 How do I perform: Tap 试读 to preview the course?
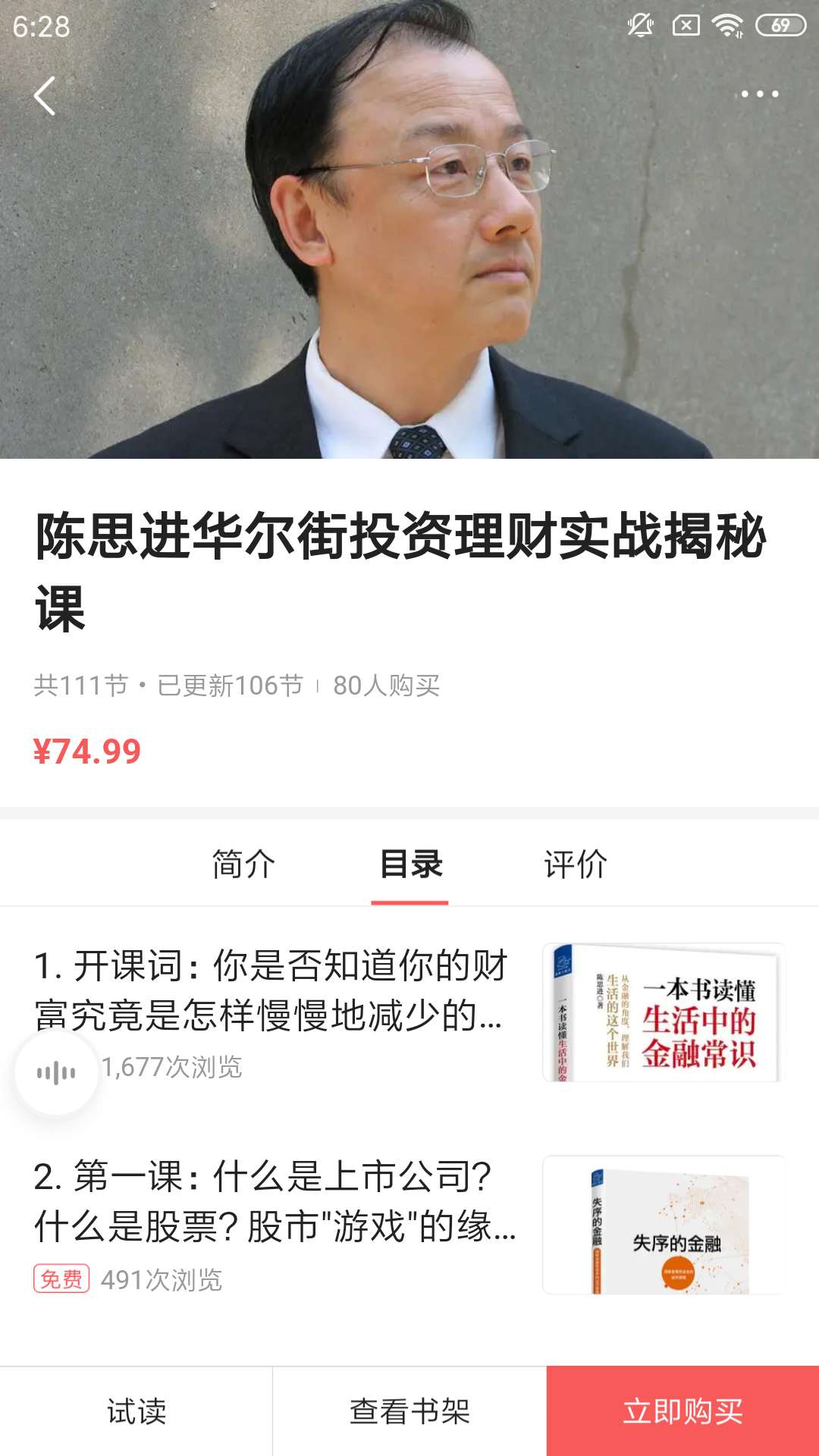tap(135, 1409)
